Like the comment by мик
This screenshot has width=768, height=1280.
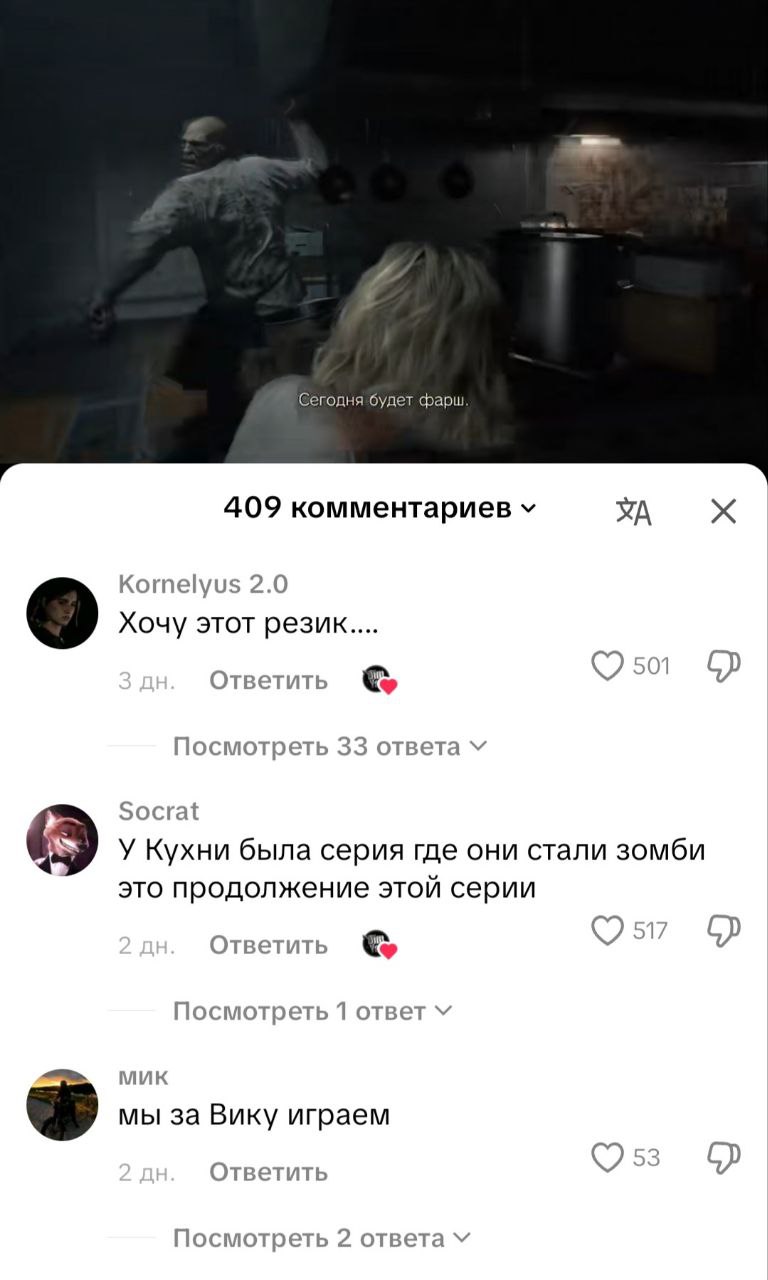click(x=608, y=1157)
